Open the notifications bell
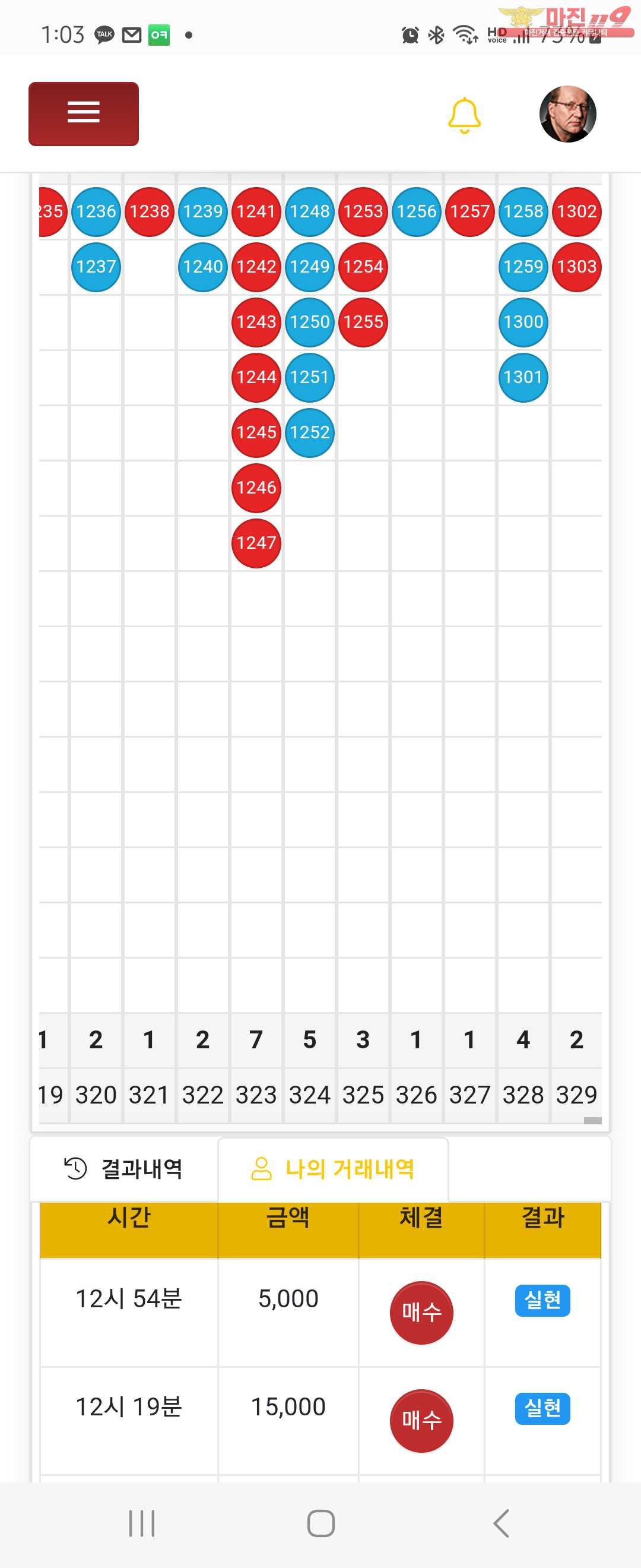 [464, 115]
